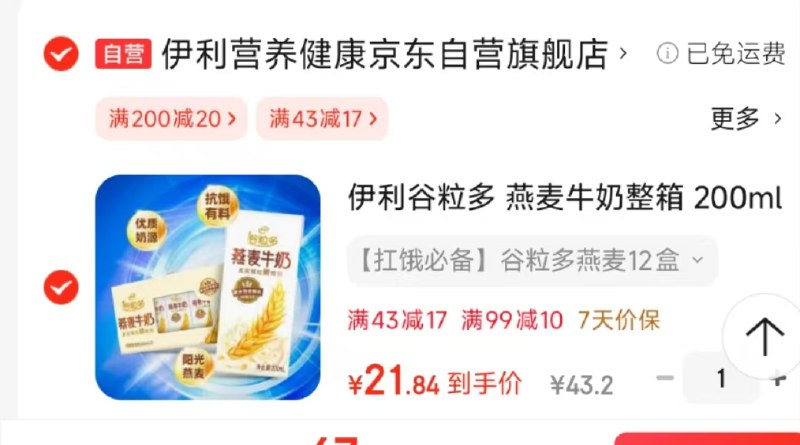
Task: Tap the 满43减17 coupon chip
Action: (x=322, y=119)
